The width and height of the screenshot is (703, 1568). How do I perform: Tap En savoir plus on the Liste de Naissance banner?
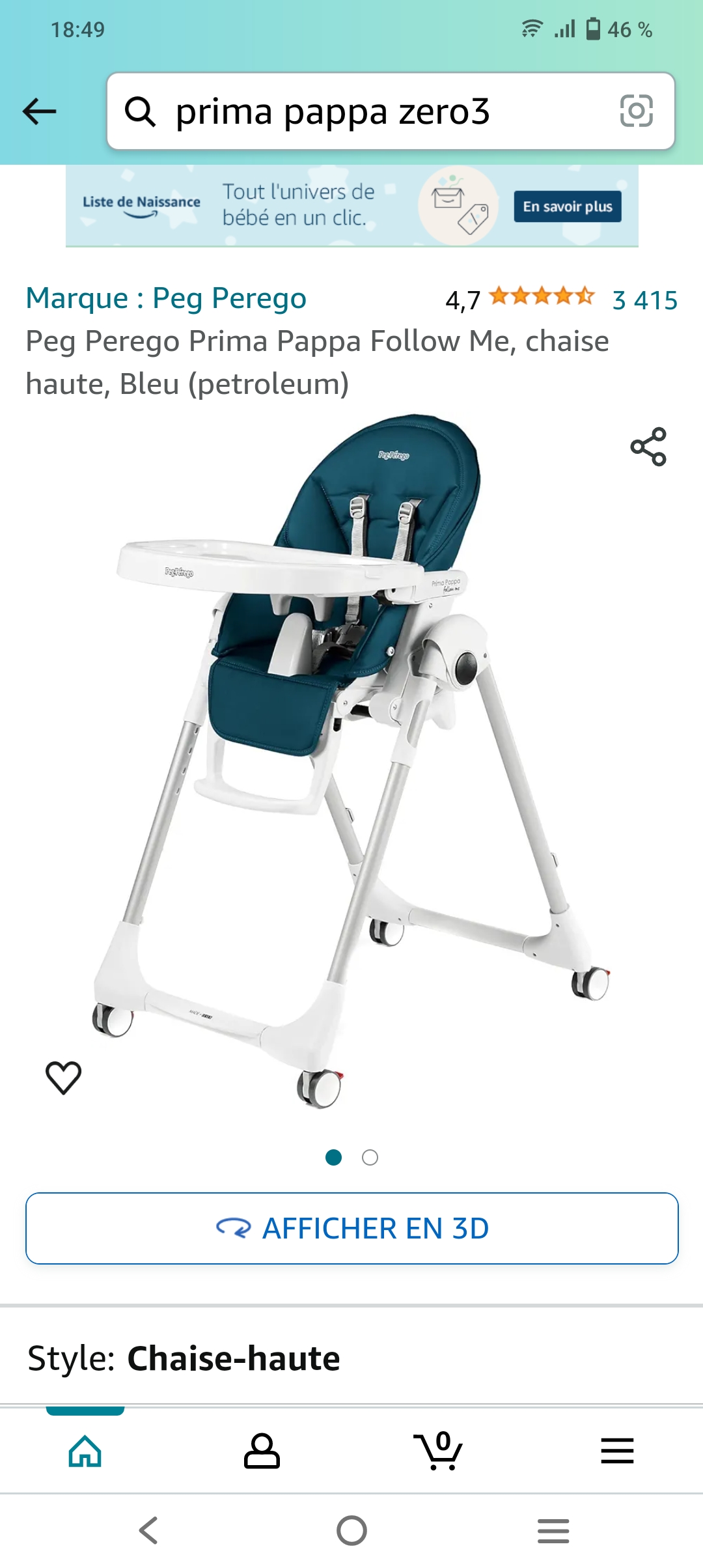568,206
